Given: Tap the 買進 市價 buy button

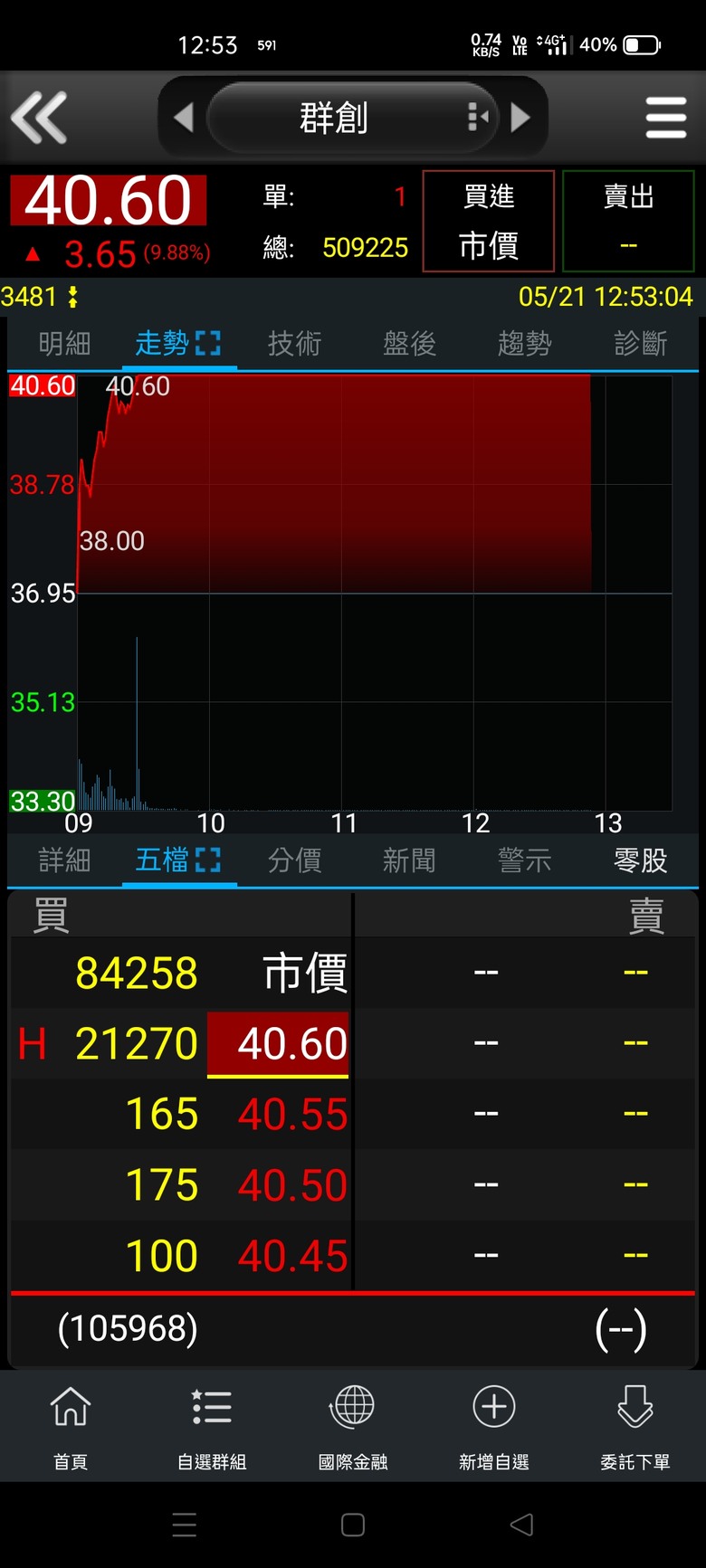Looking at the screenshot, I should click(x=489, y=221).
